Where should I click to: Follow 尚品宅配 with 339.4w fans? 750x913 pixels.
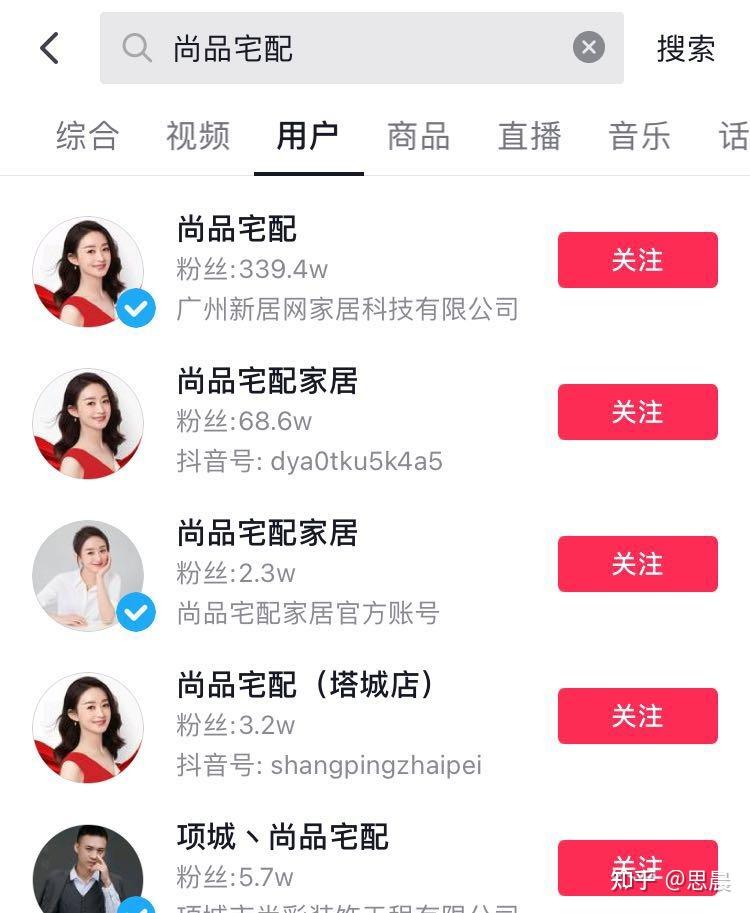pyautogui.click(x=637, y=260)
